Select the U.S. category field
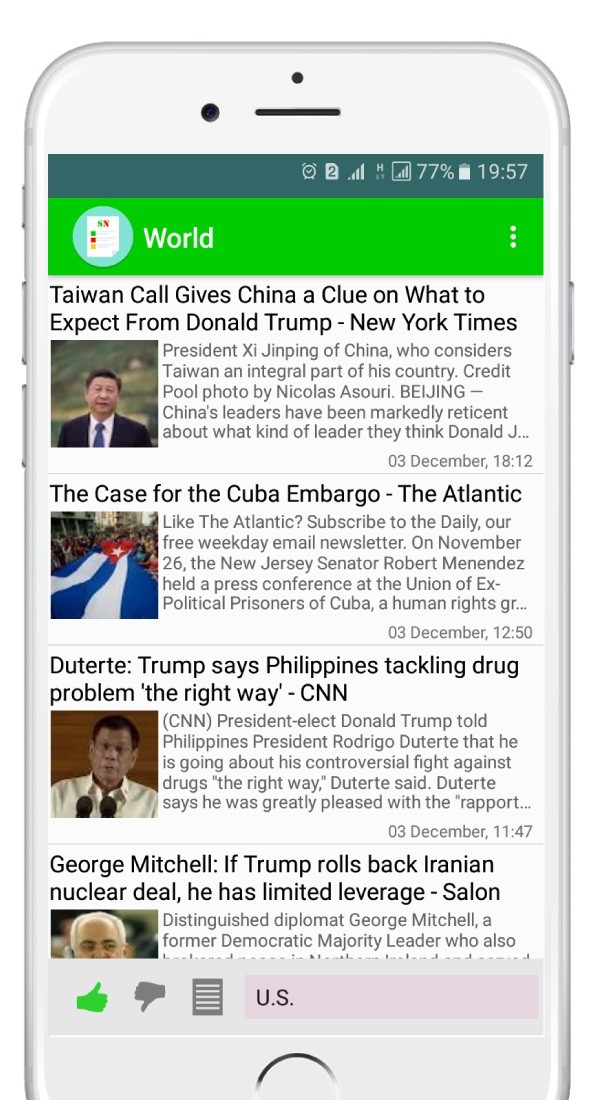 (391, 997)
